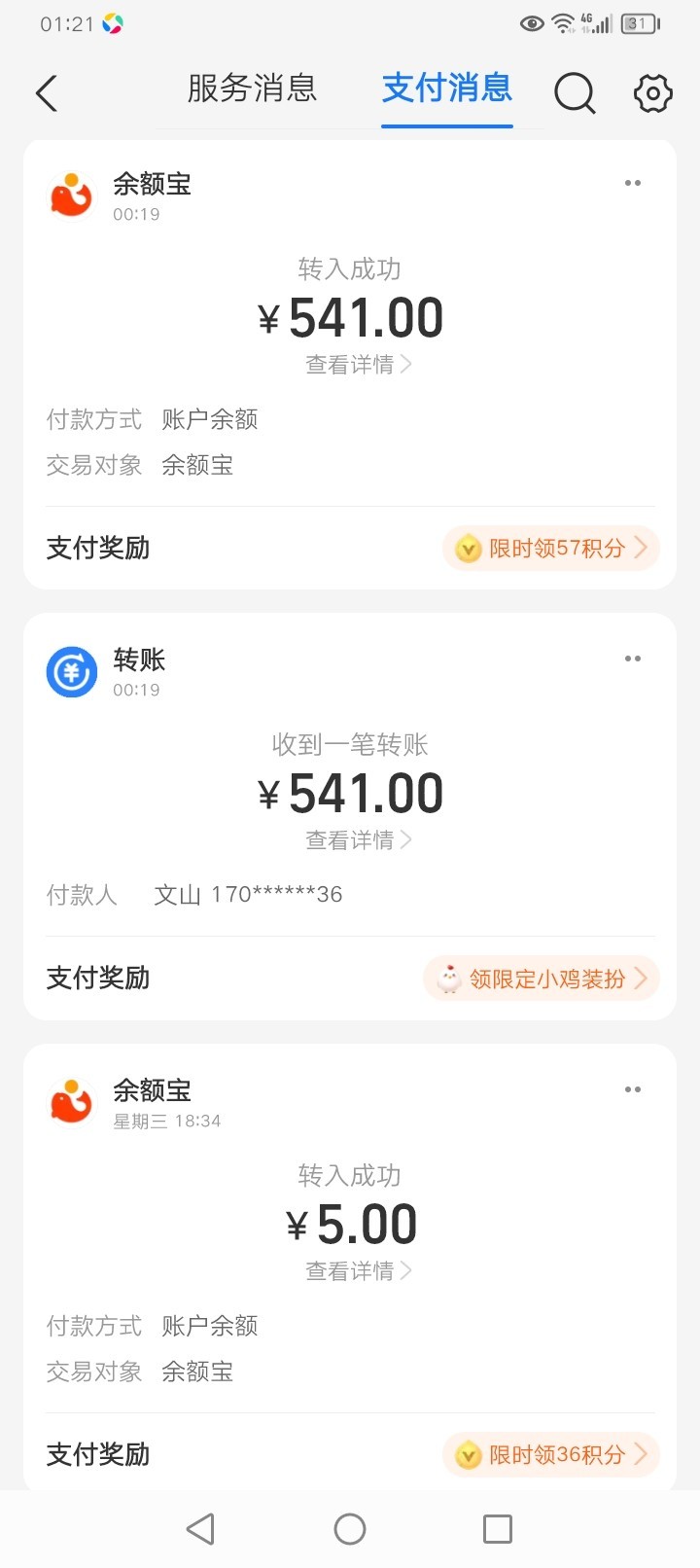700x1568 pixels.
Task: Open the recent apps overview
Action: coord(498,1529)
